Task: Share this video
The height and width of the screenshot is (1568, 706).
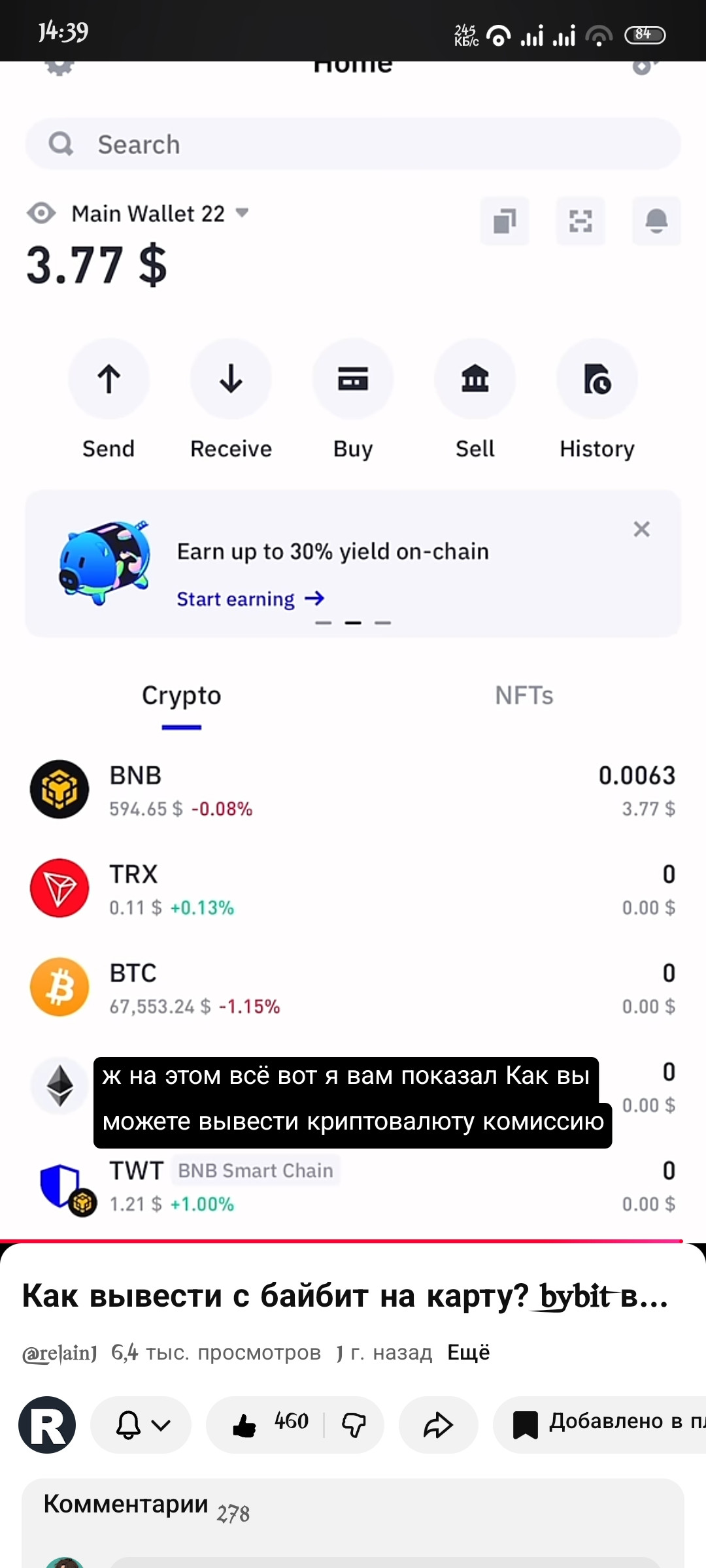Action: tap(438, 1425)
